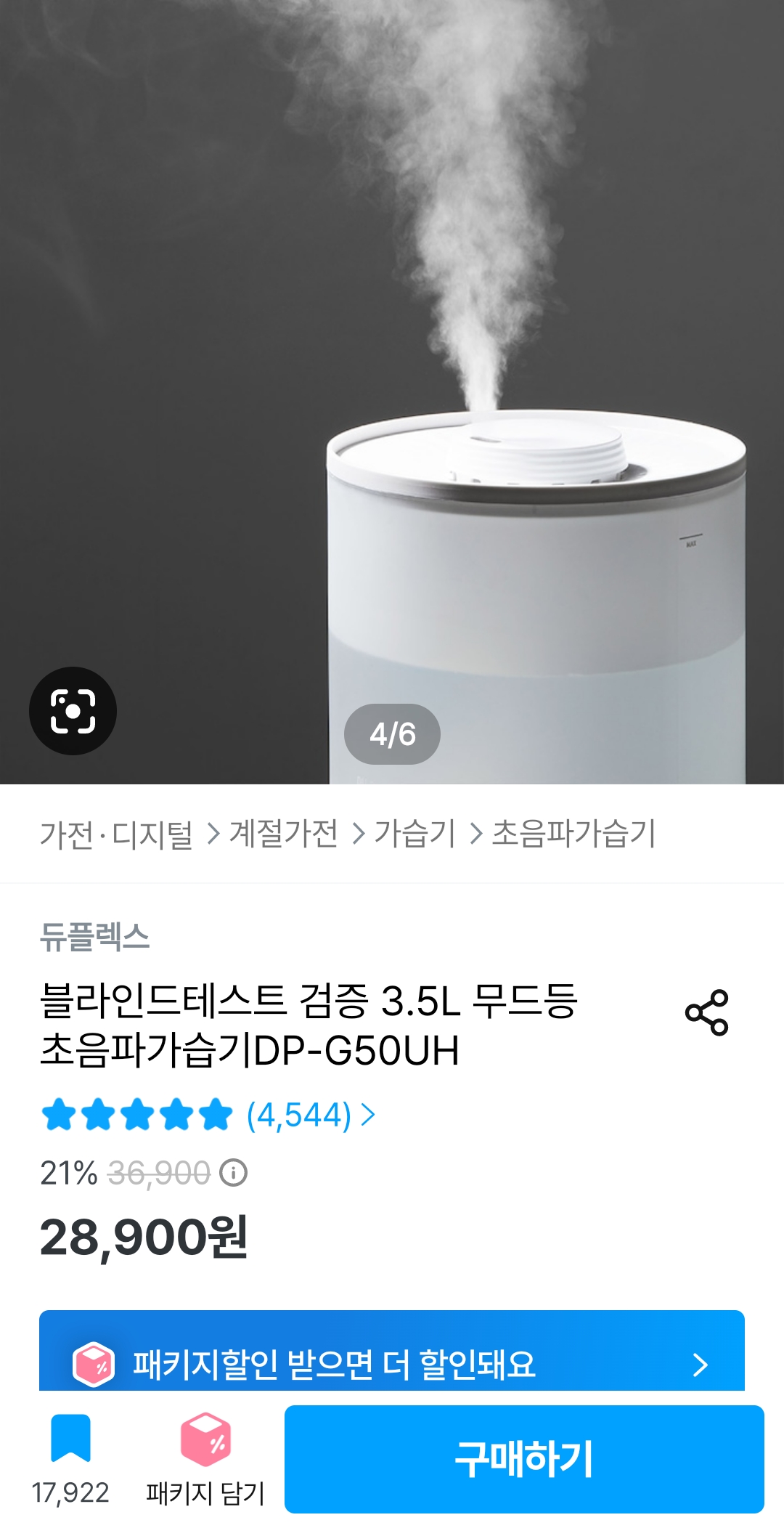This screenshot has height=1528, width=784.
Task: Open the 4,544 reviews
Action: coord(311,1115)
